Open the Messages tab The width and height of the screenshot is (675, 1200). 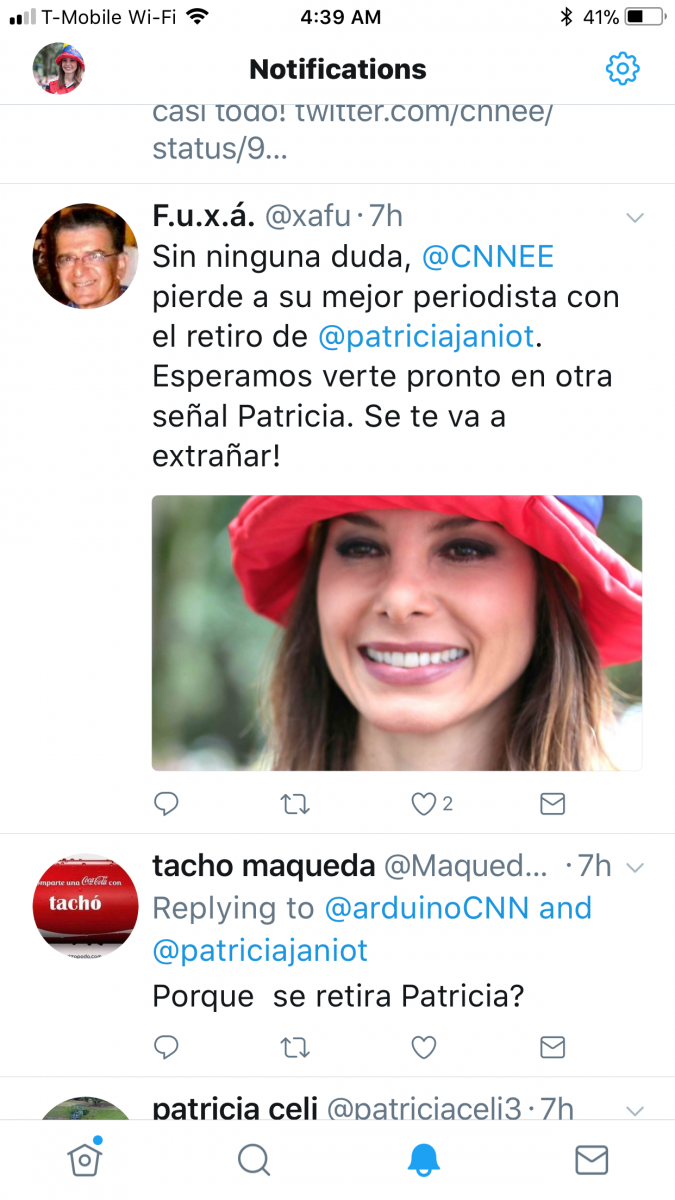click(592, 1160)
